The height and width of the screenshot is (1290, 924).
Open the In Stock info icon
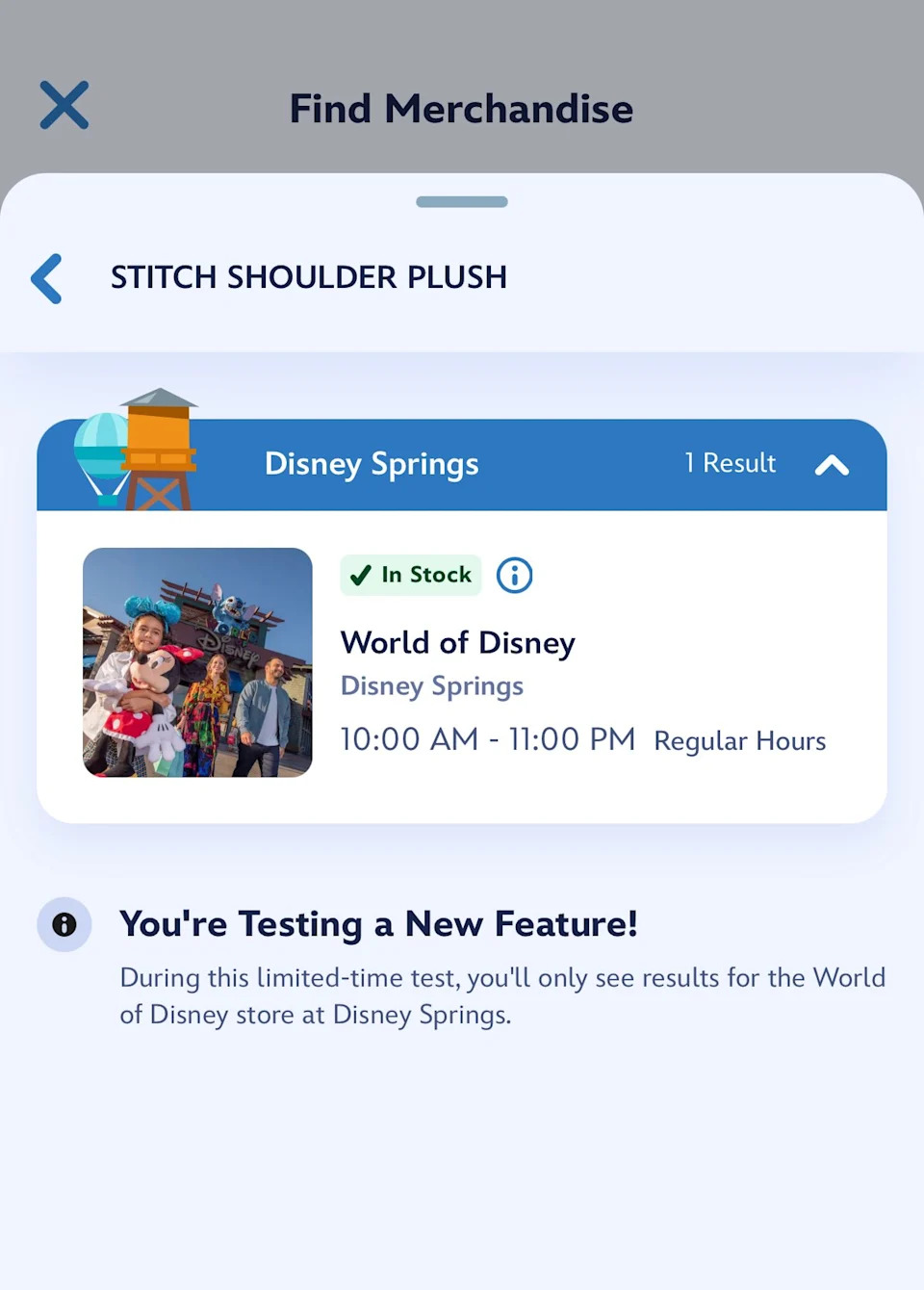click(x=514, y=576)
